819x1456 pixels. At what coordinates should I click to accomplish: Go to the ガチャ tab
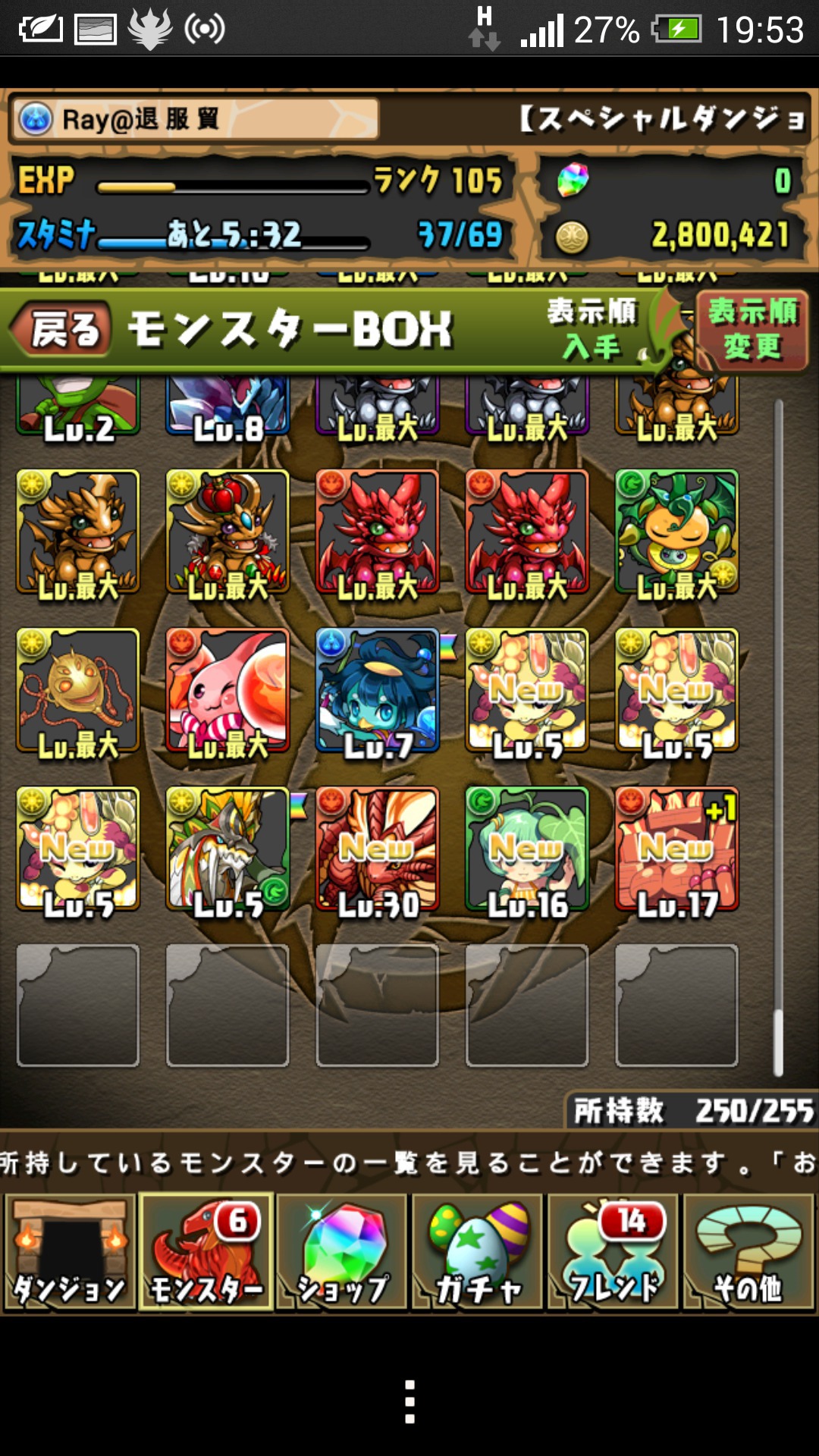tap(478, 1252)
